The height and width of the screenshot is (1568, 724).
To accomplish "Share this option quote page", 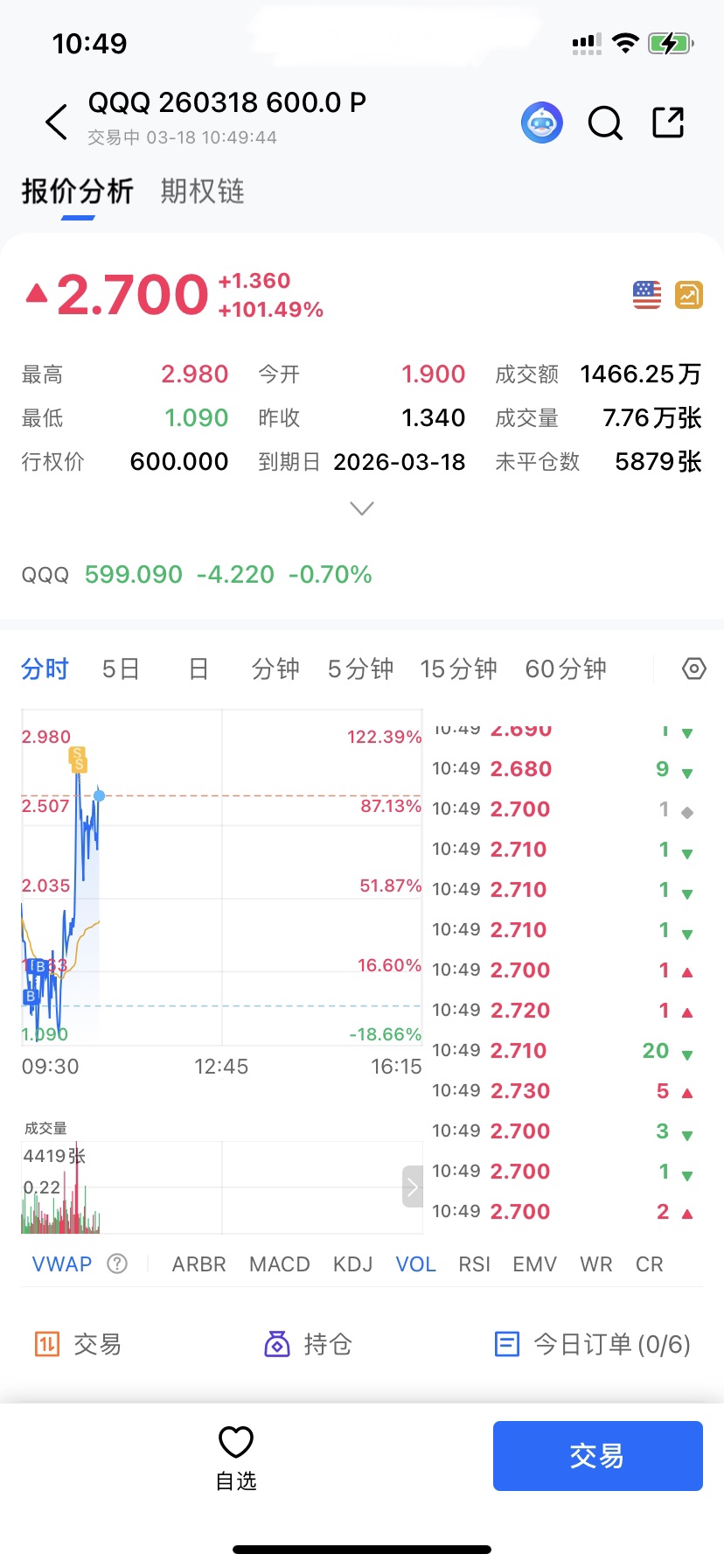I will [x=668, y=122].
